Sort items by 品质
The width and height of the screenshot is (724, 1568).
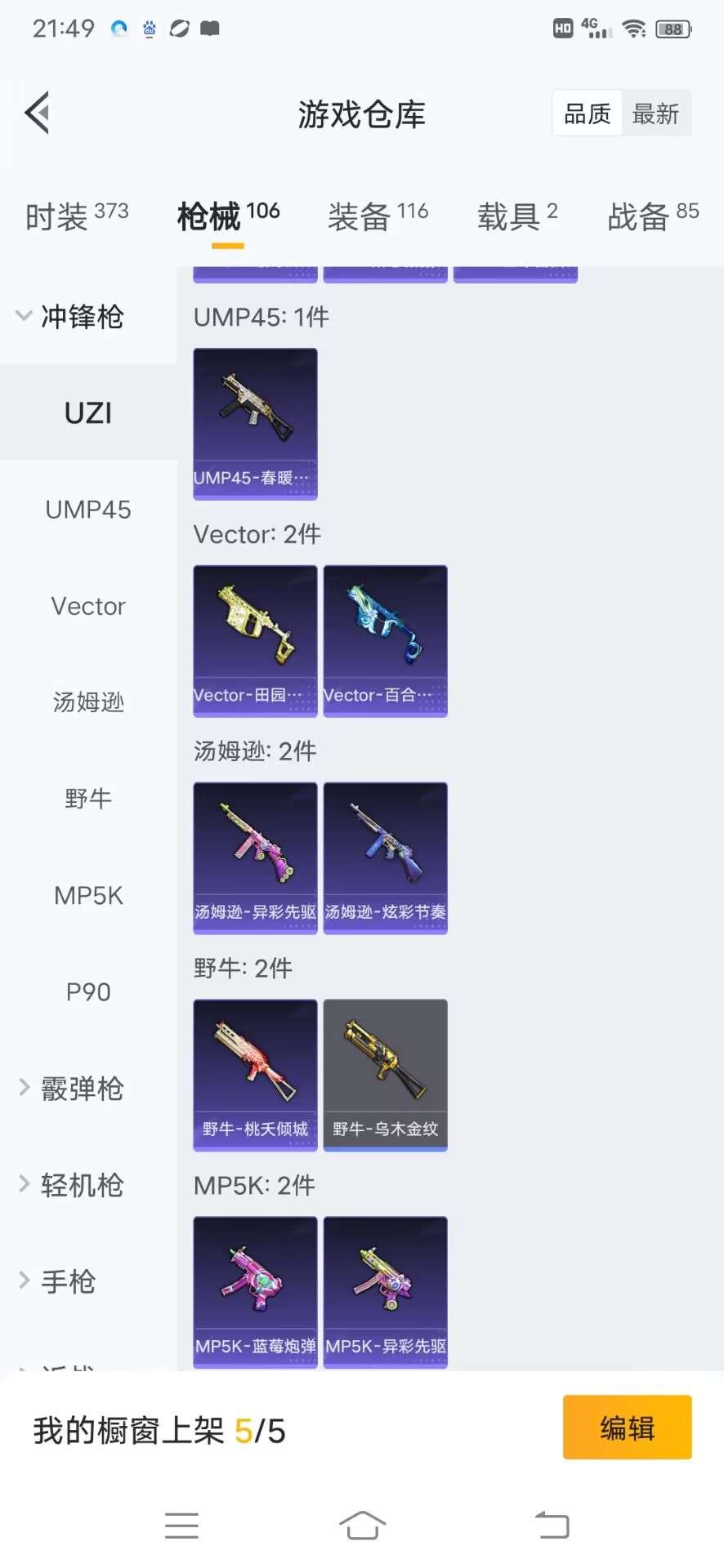click(x=588, y=114)
